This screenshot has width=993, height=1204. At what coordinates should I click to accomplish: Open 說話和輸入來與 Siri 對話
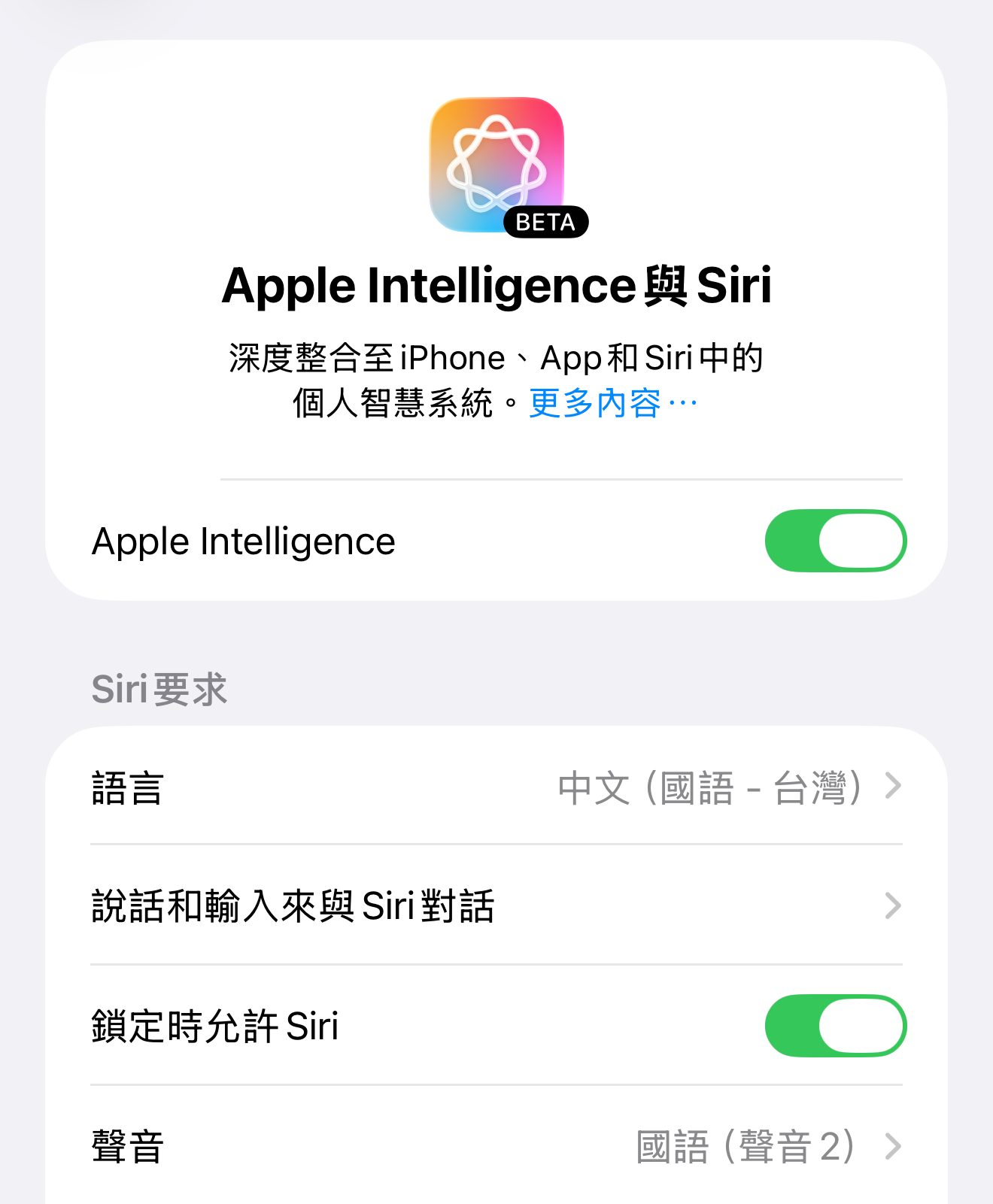[496, 905]
